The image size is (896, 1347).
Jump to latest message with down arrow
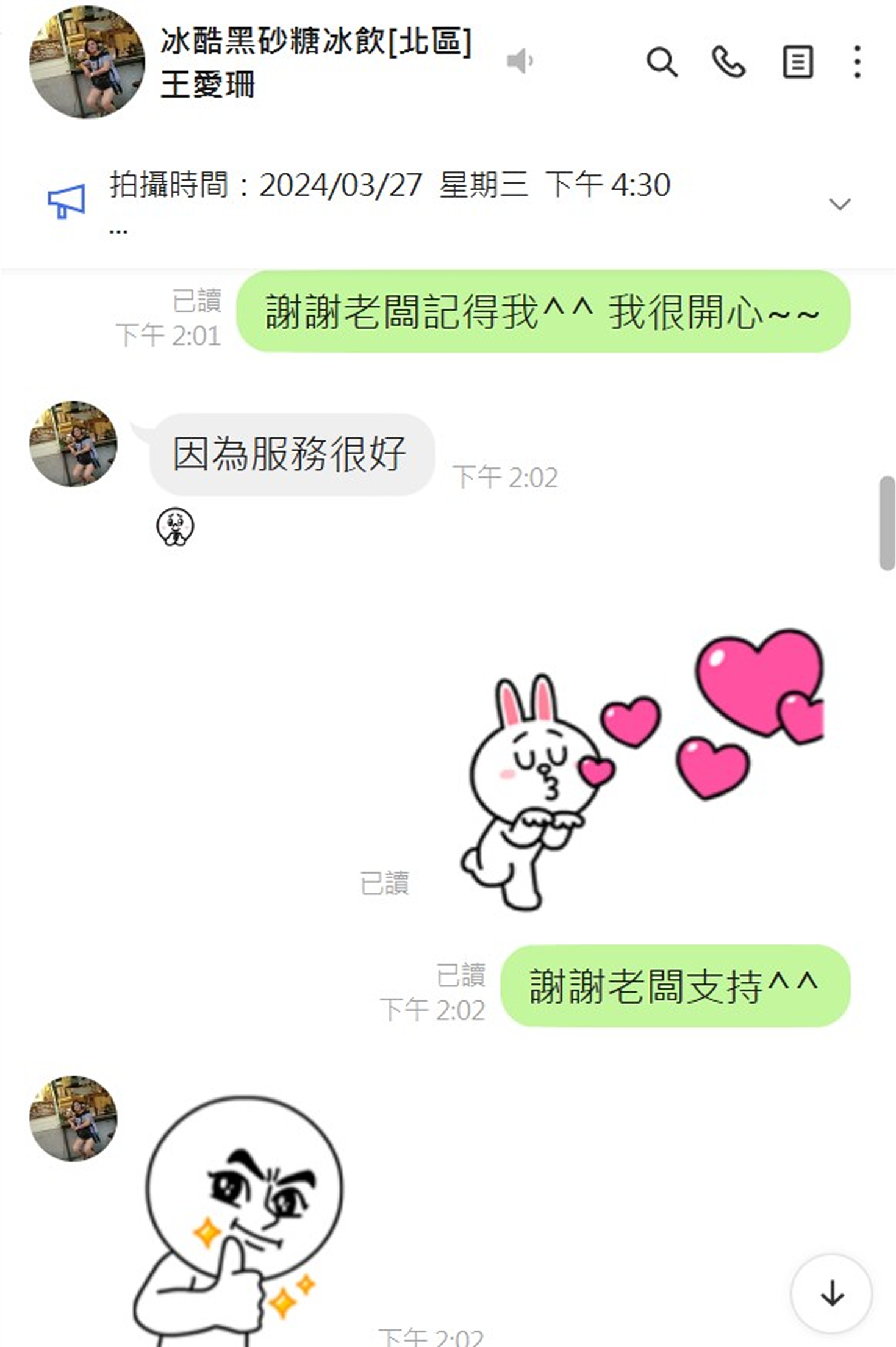(x=831, y=1293)
